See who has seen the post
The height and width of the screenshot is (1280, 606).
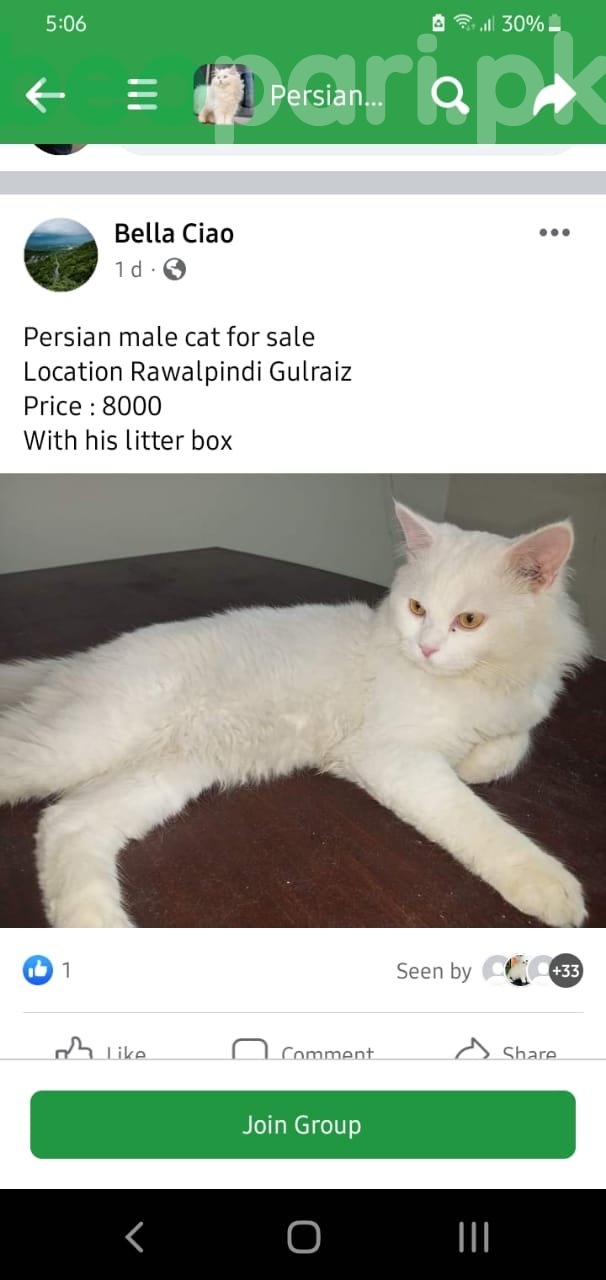click(x=489, y=970)
